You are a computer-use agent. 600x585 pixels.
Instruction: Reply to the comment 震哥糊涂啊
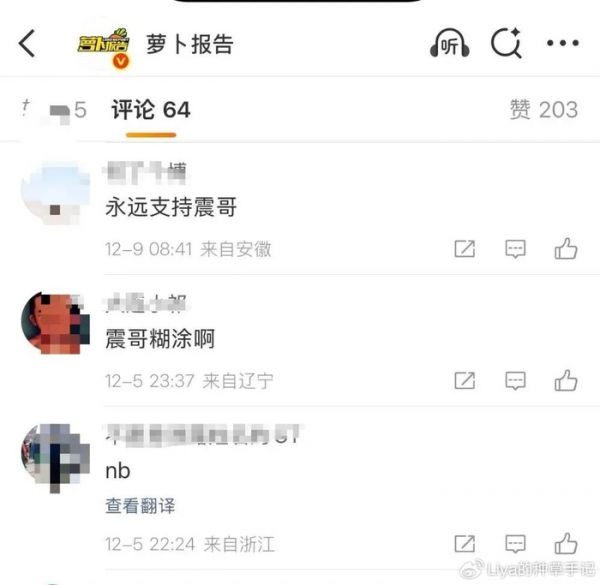click(x=515, y=380)
